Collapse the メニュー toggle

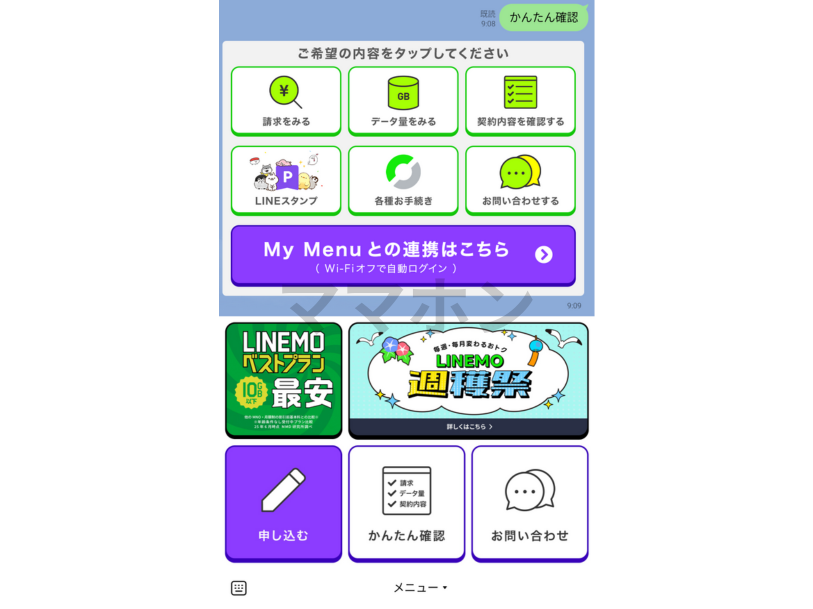(420, 588)
